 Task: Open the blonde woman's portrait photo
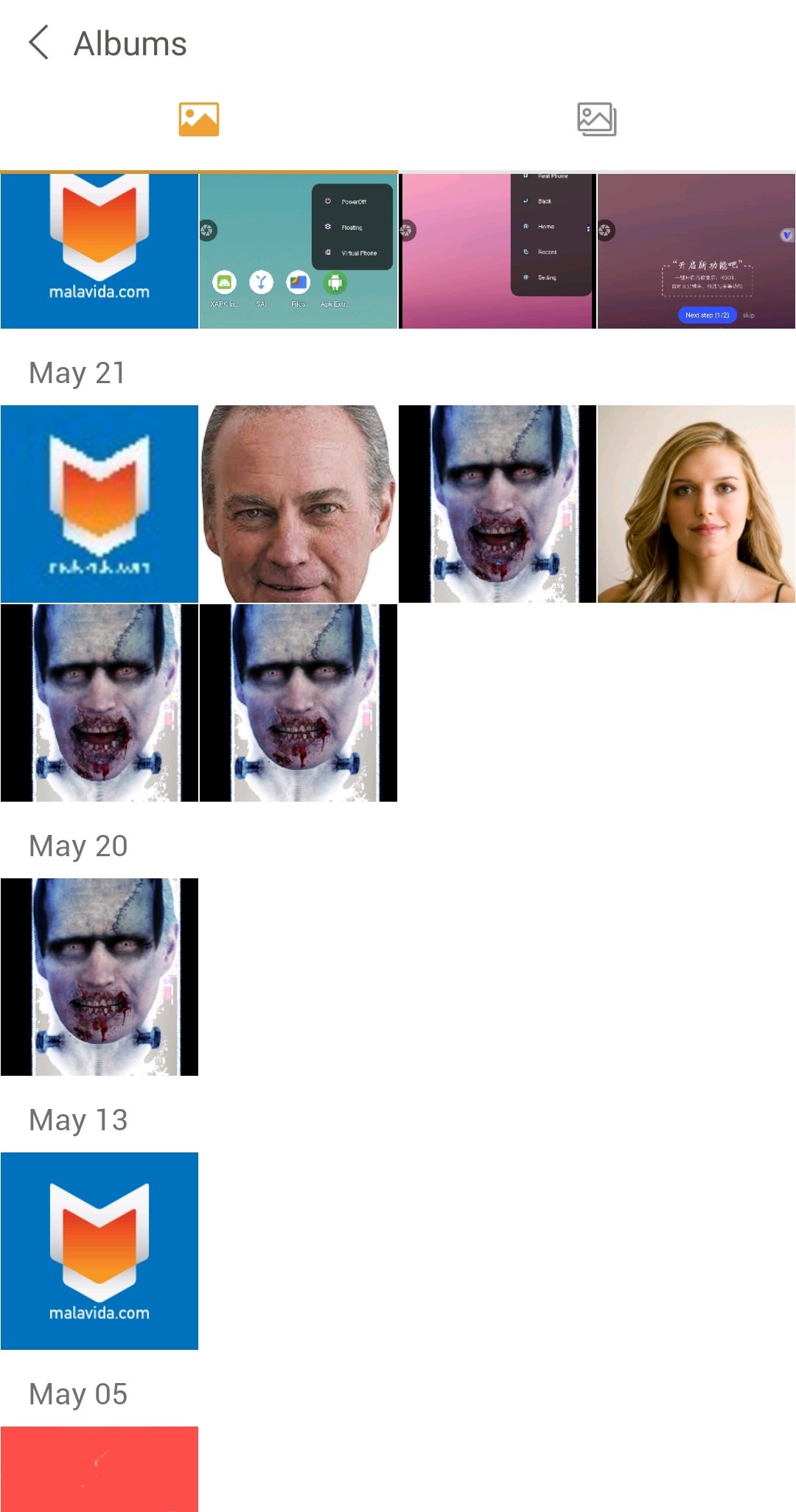(x=696, y=504)
